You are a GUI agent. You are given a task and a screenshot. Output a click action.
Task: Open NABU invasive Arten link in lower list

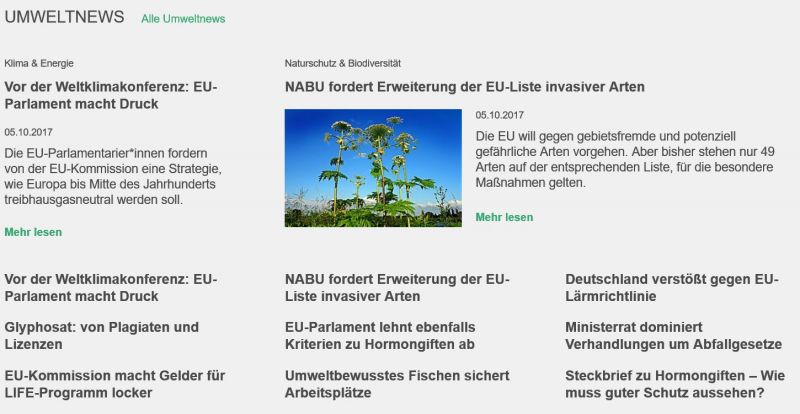(397, 288)
